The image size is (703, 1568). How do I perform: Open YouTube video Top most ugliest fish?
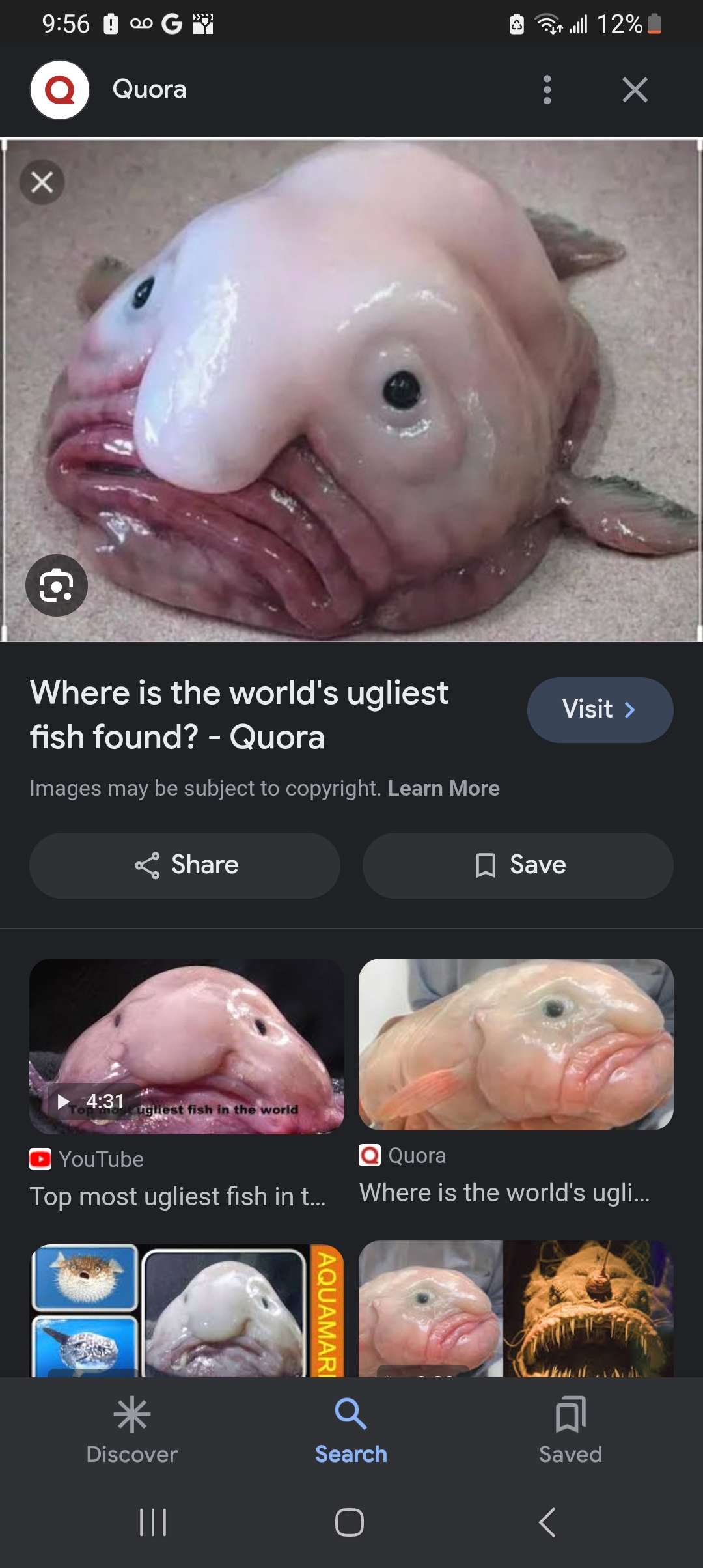tap(187, 1046)
